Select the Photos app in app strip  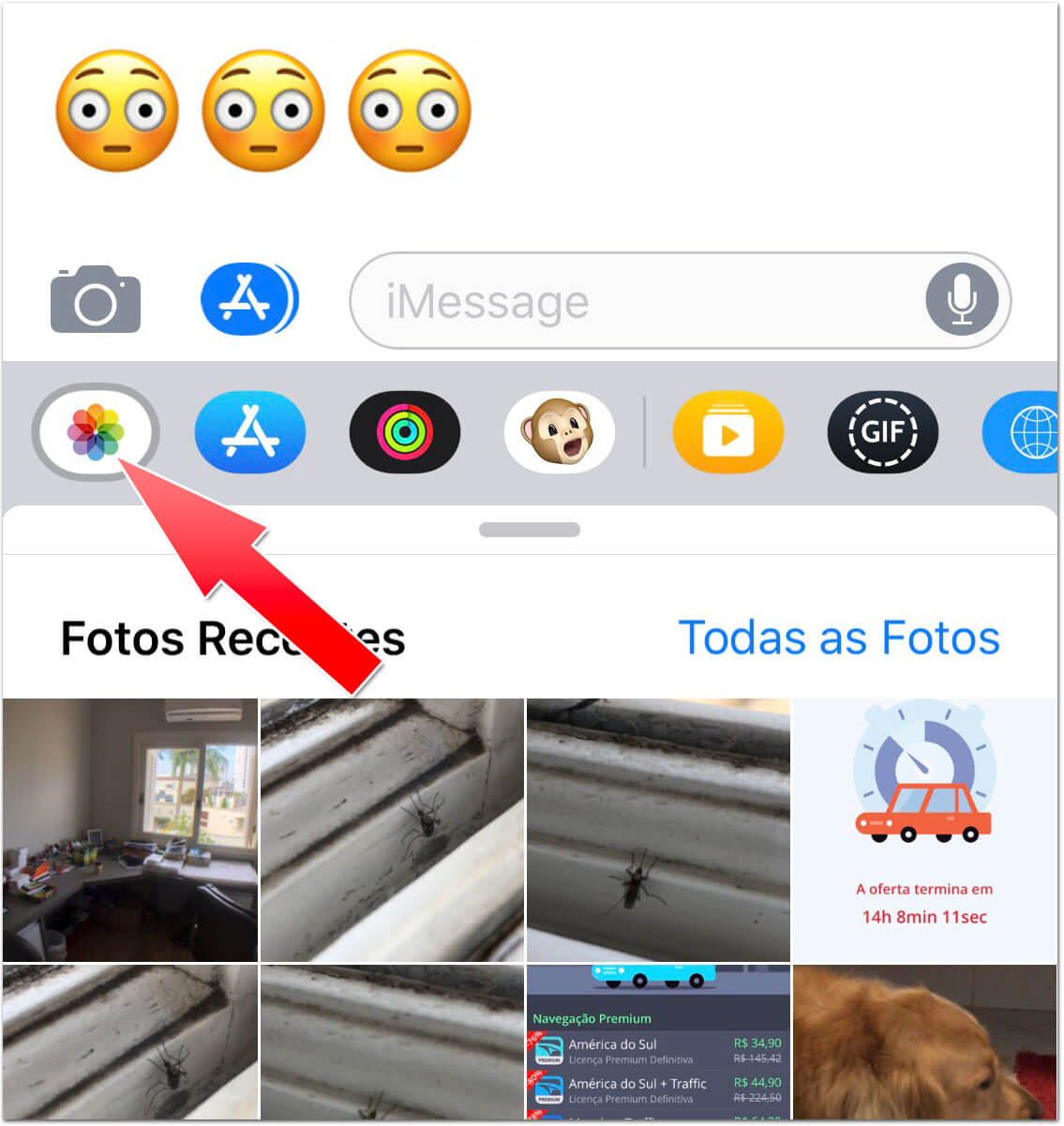click(x=96, y=432)
